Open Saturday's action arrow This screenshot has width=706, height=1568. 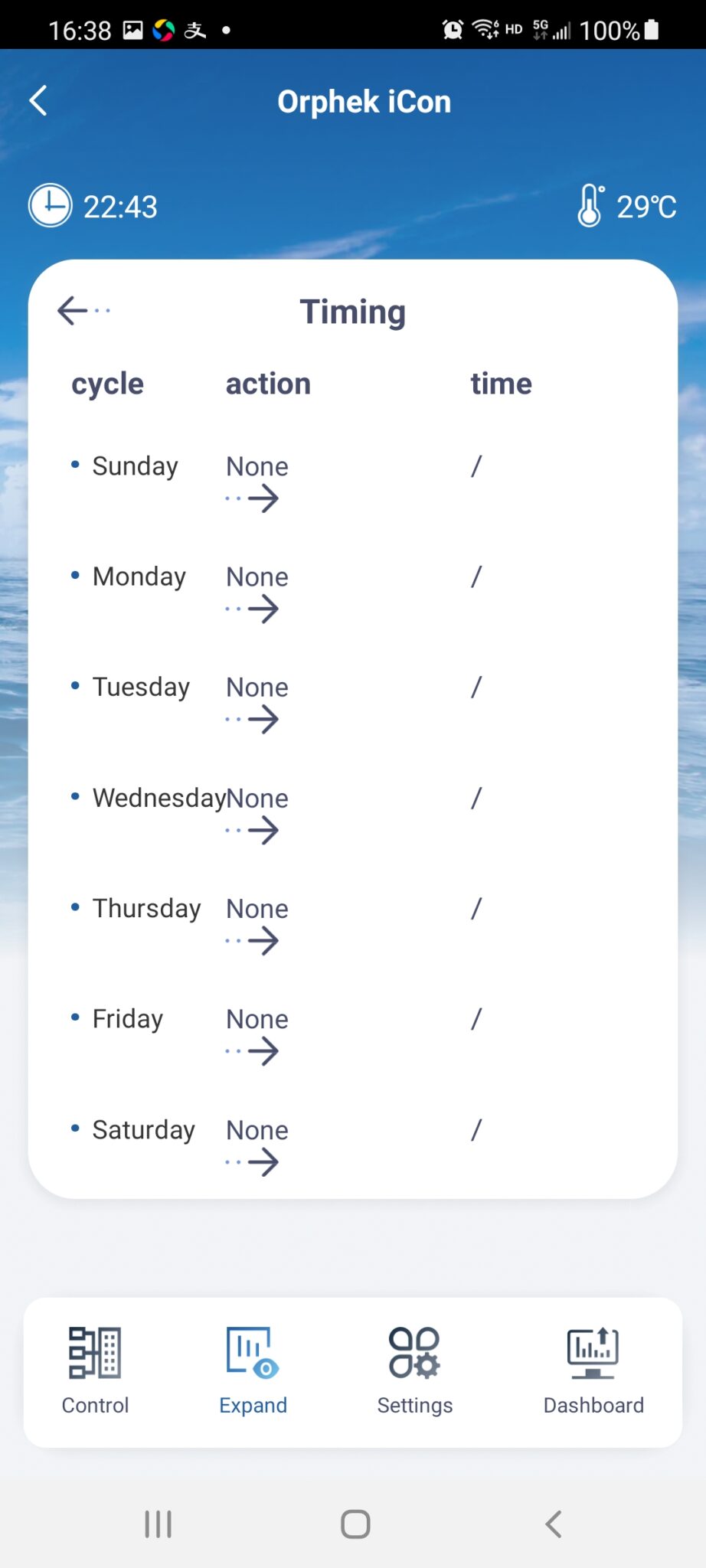point(252,1163)
